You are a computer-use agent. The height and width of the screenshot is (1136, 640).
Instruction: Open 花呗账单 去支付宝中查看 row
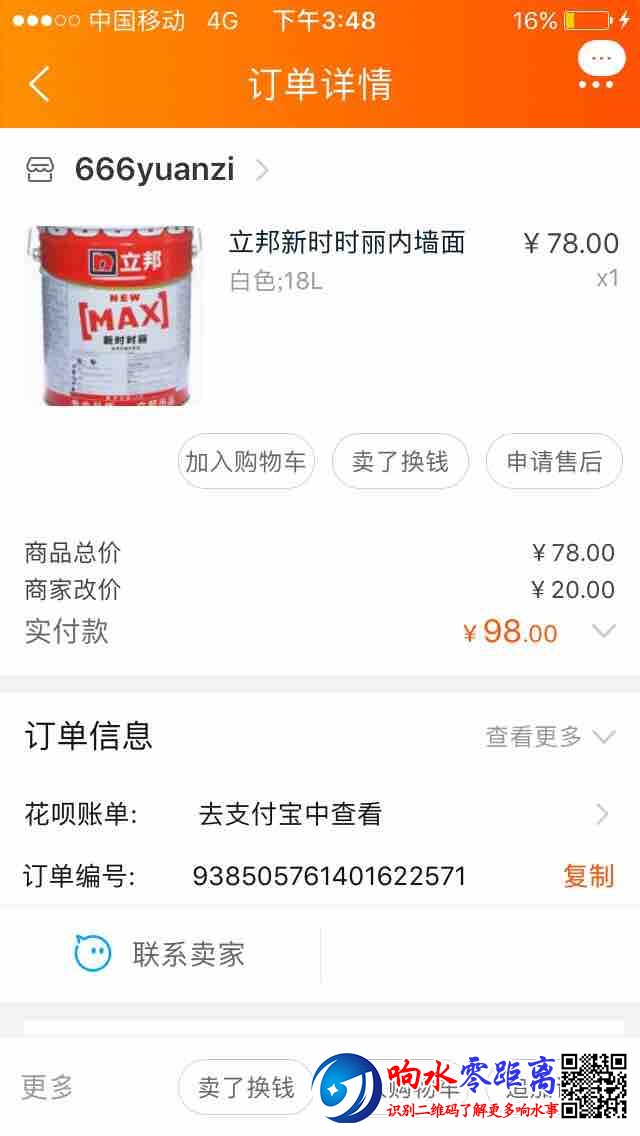click(x=320, y=814)
